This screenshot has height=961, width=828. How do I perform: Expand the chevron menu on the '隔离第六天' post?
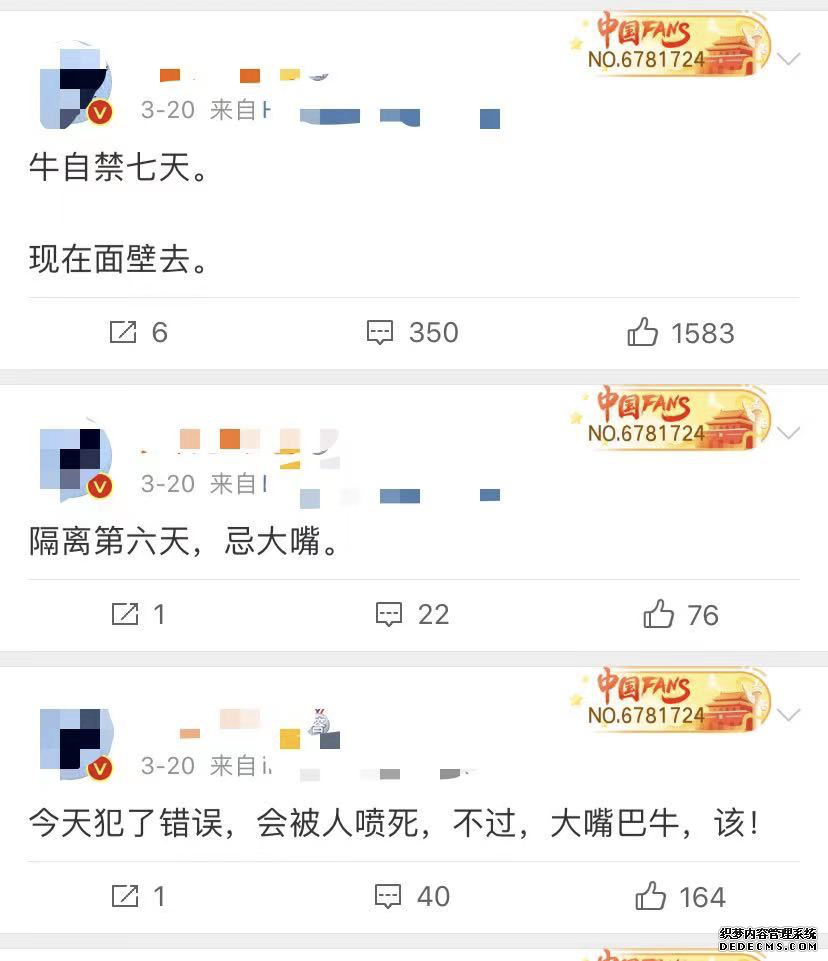coord(789,433)
